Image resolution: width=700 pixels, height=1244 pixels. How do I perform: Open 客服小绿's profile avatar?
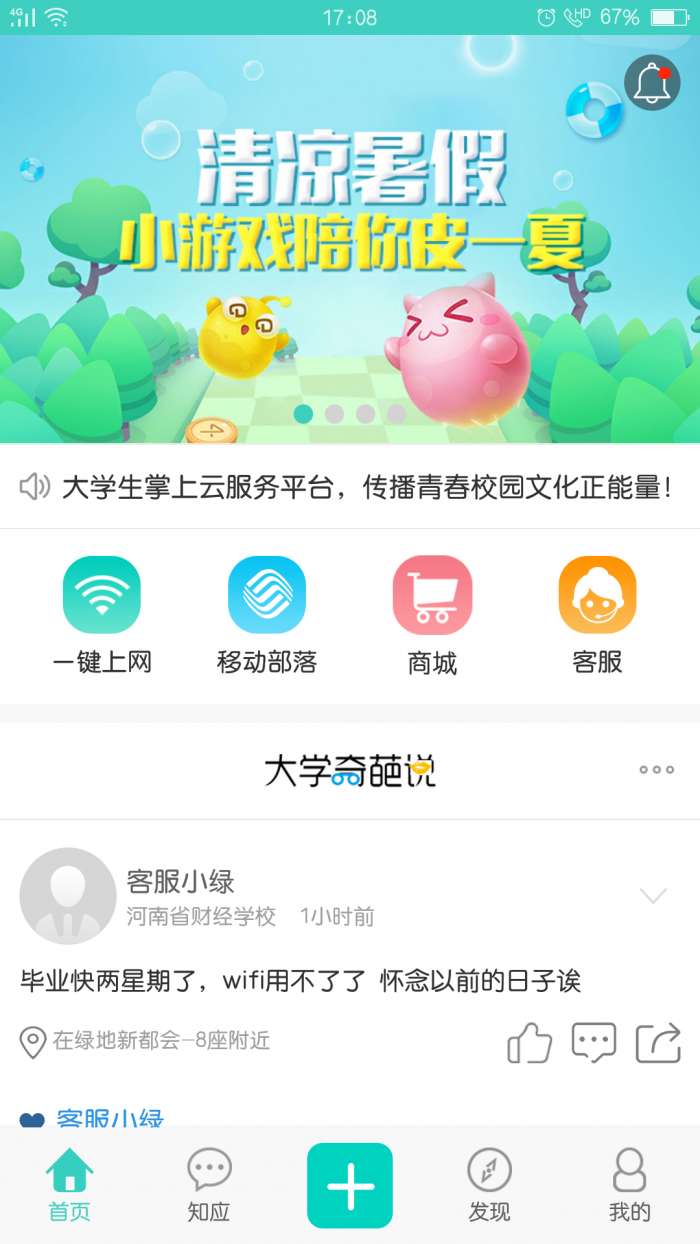pyautogui.click(x=67, y=896)
